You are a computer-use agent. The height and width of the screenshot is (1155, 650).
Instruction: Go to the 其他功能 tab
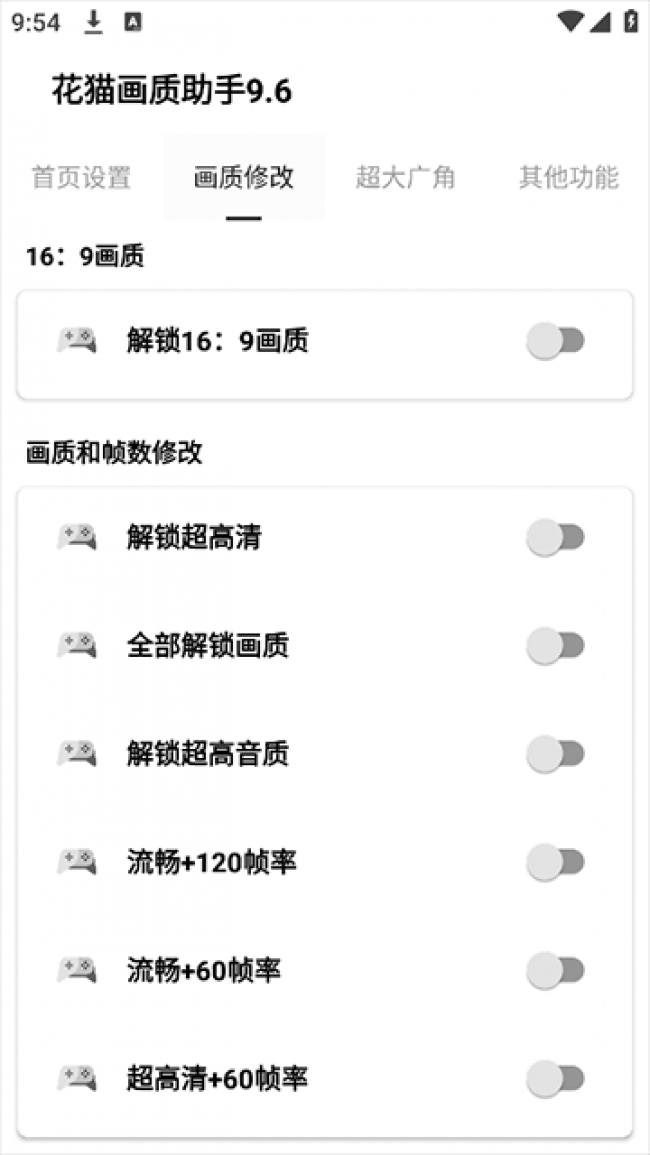[568, 178]
